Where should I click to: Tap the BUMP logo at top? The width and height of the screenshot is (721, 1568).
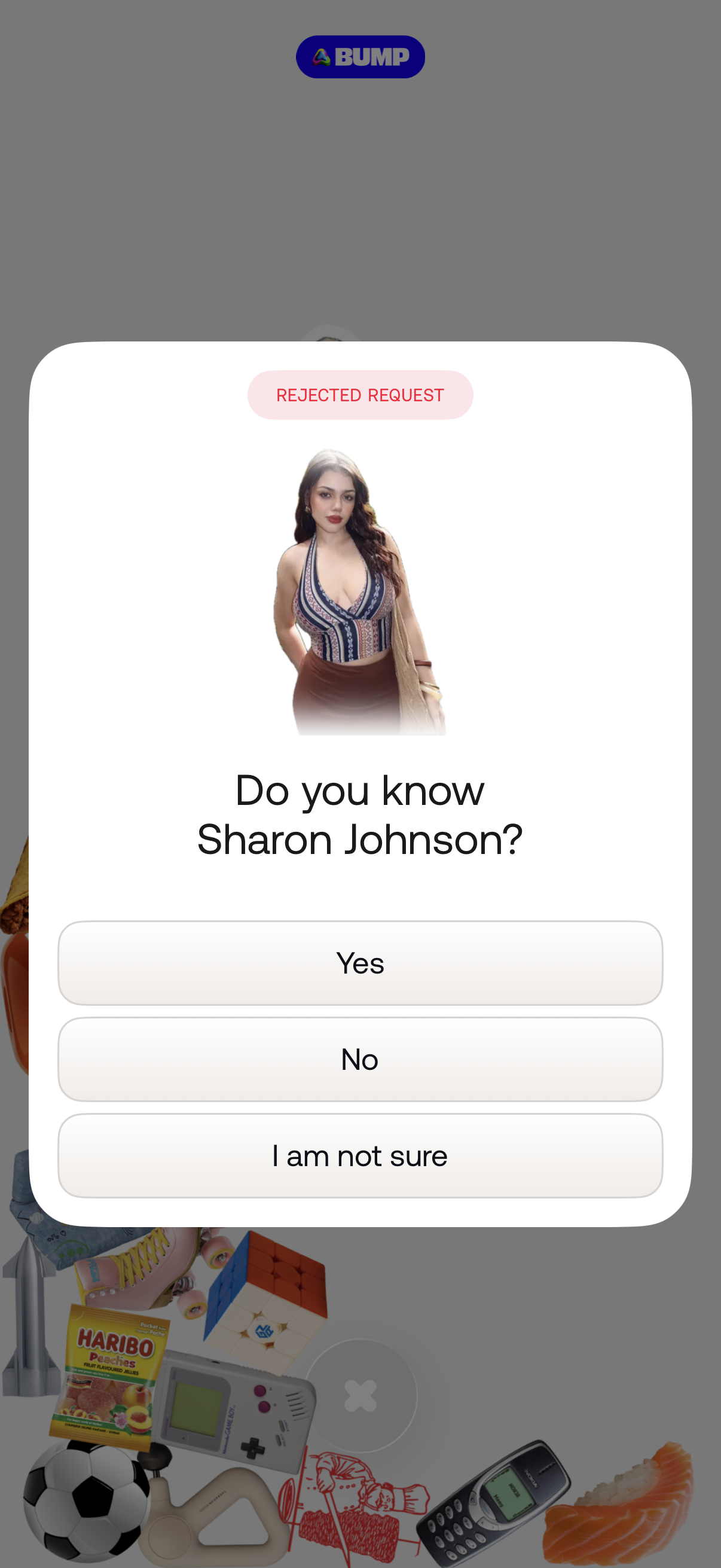pos(360,57)
